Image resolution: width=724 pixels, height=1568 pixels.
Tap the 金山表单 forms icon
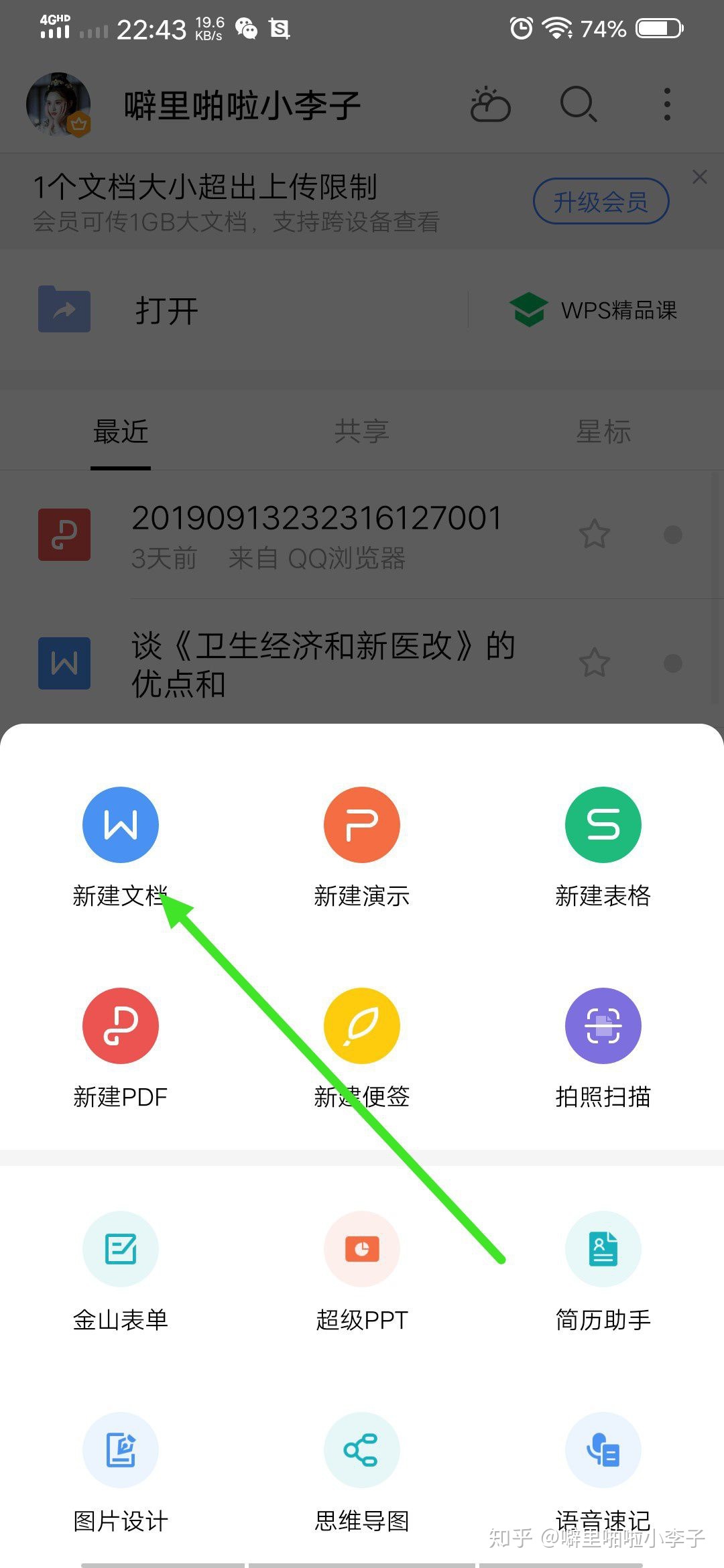click(120, 1249)
